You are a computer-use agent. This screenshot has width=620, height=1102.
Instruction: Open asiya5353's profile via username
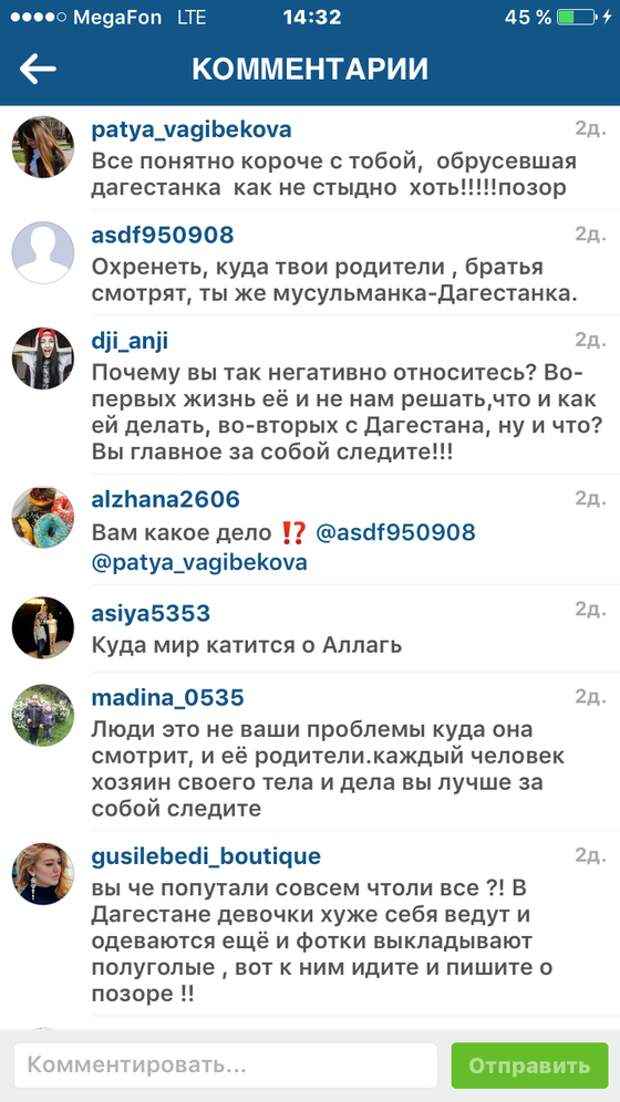151,613
